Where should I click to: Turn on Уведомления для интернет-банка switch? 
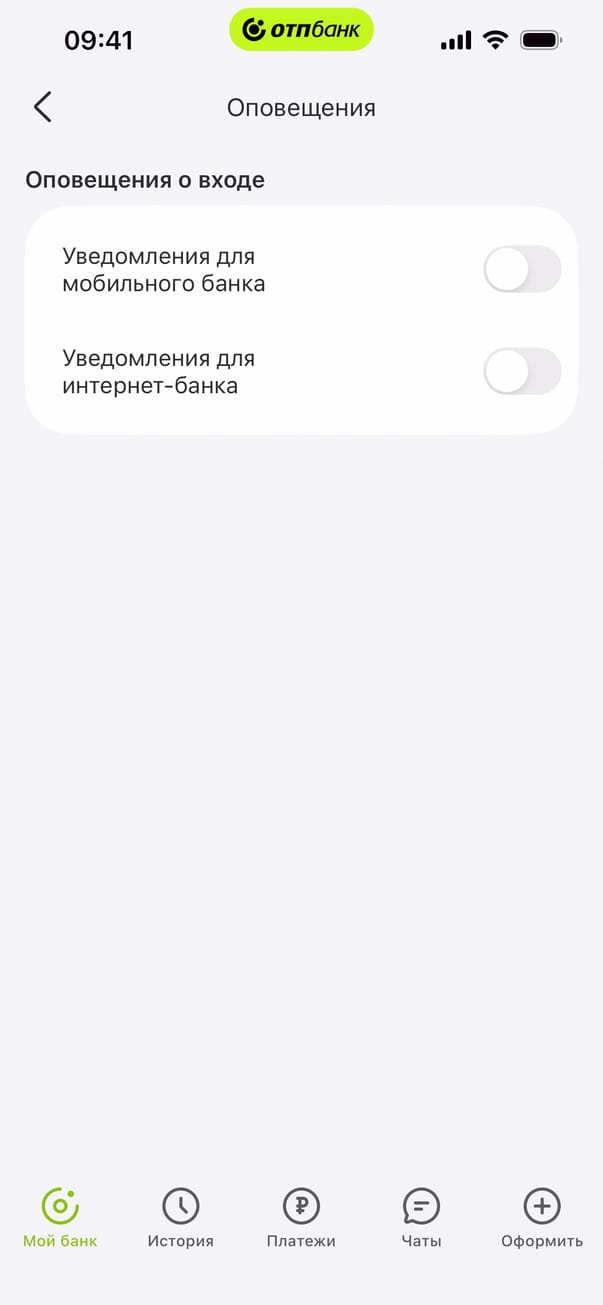click(x=521, y=372)
